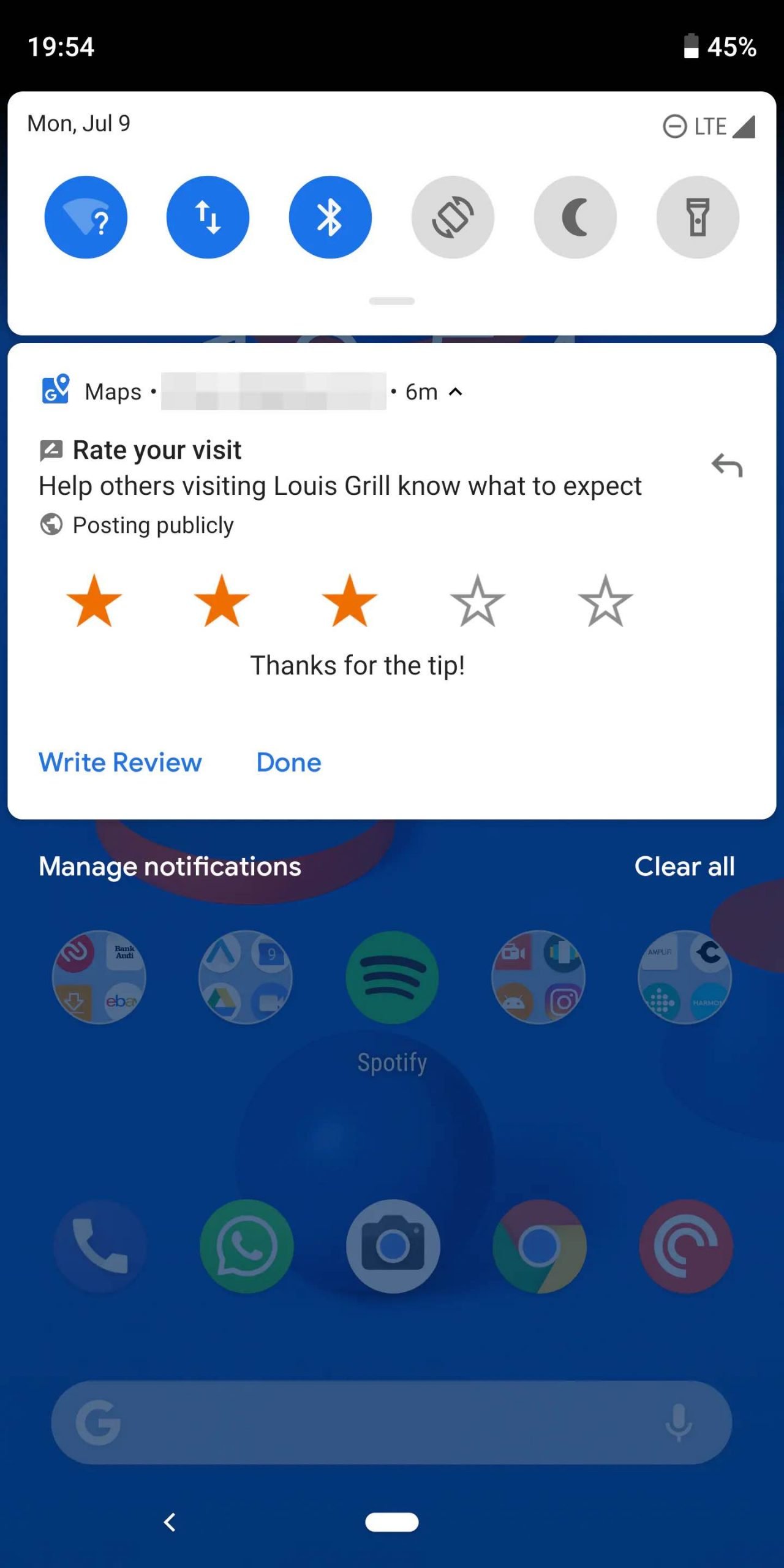Viewport: 784px width, 1568px height.
Task: Expand the quick settings panel handle
Action: coord(392,301)
